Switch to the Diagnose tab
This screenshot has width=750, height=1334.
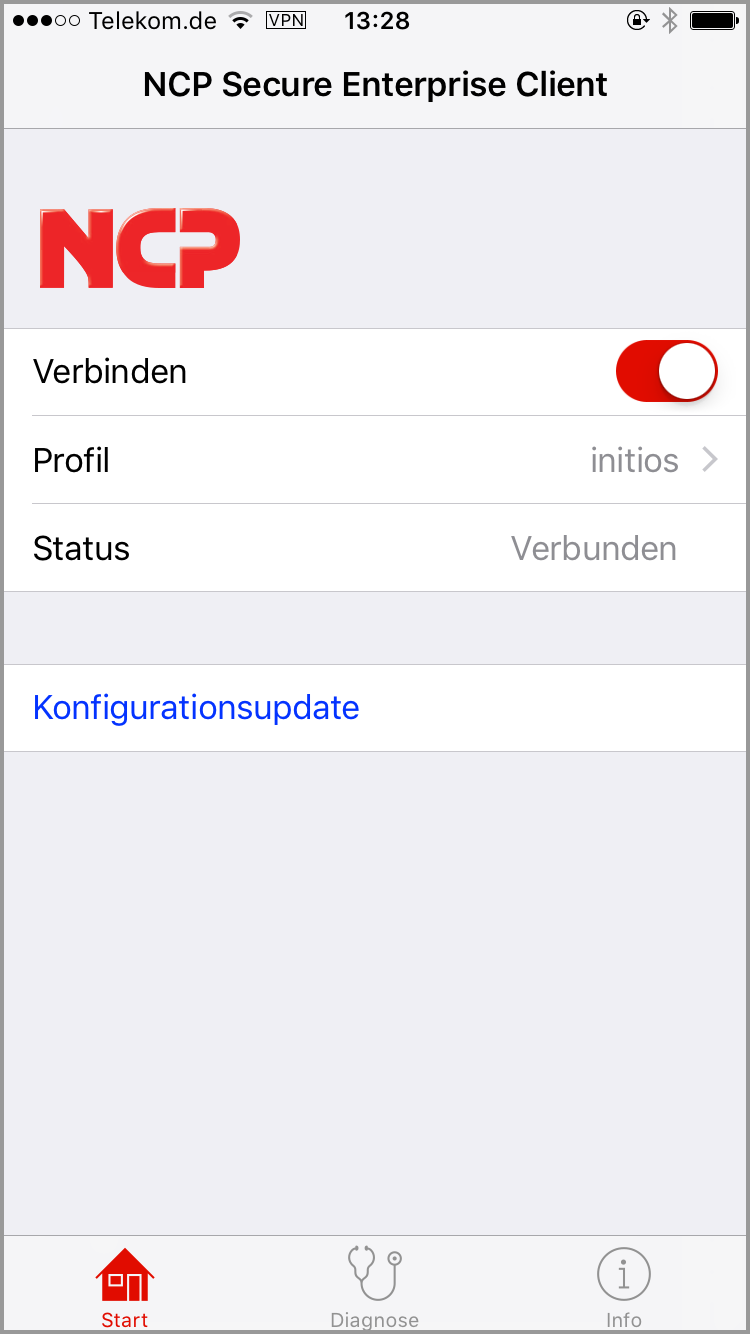pyautogui.click(x=375, y=1287)
